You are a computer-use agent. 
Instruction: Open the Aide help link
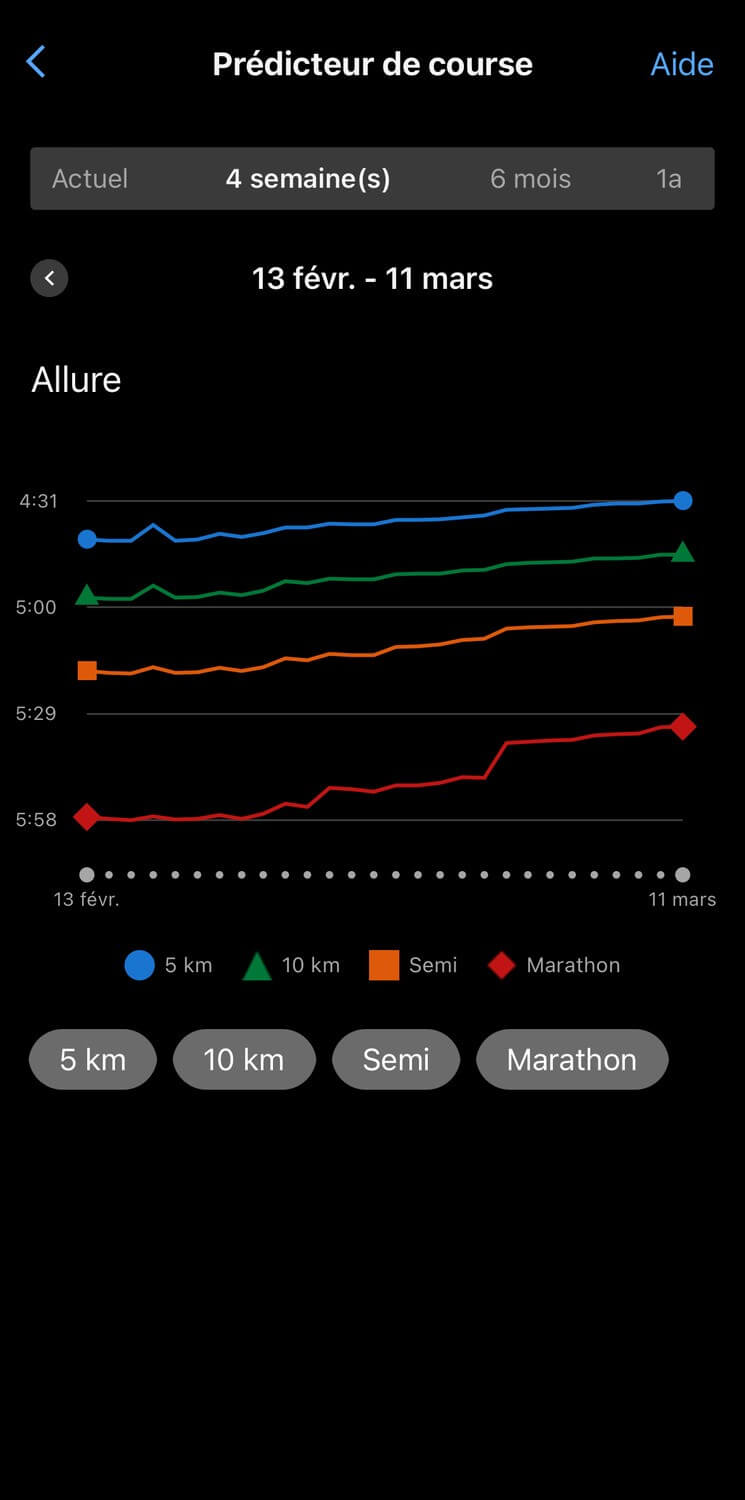(682, 64)
